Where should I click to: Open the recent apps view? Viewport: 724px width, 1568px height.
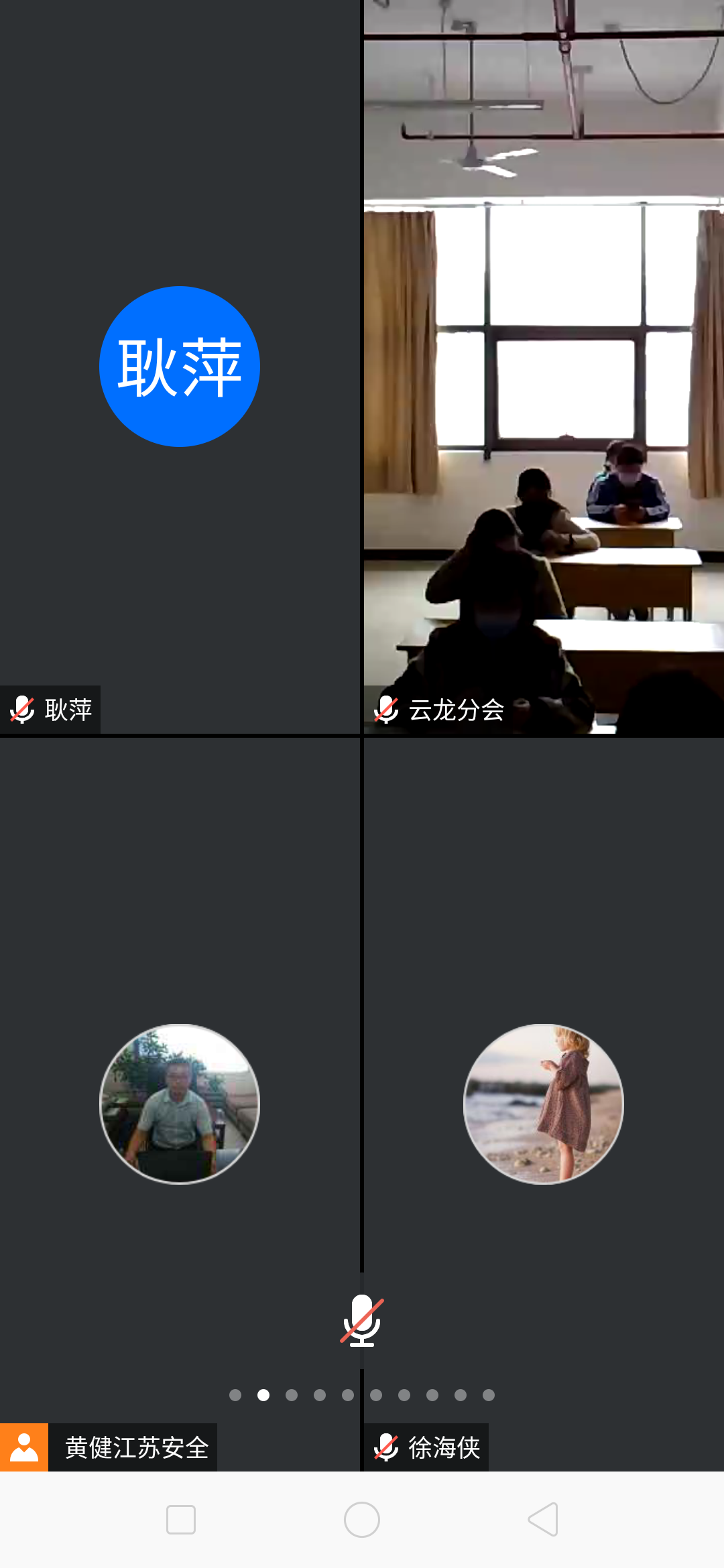click(x=181, y=1519)
